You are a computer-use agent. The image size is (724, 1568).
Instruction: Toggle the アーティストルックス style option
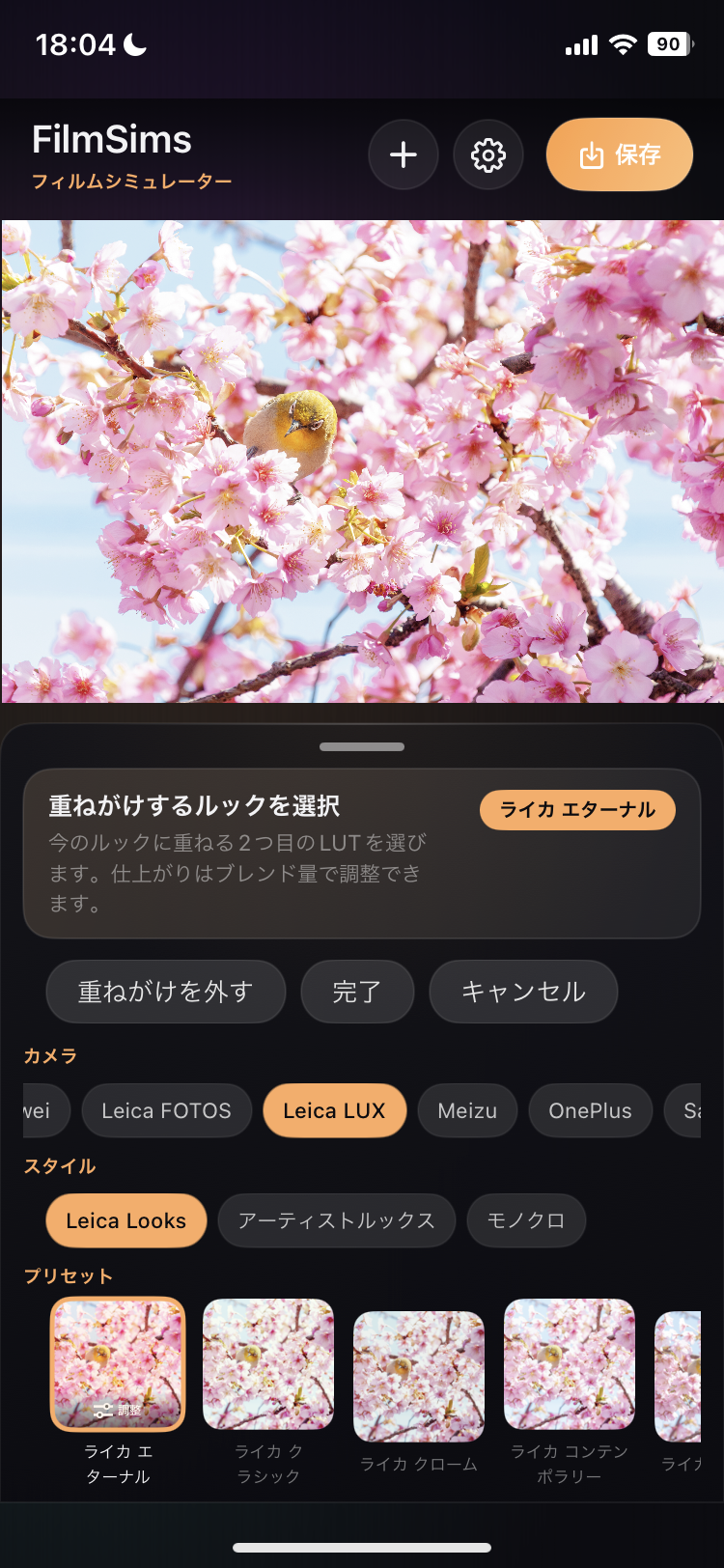click(x=336, y=1220)
